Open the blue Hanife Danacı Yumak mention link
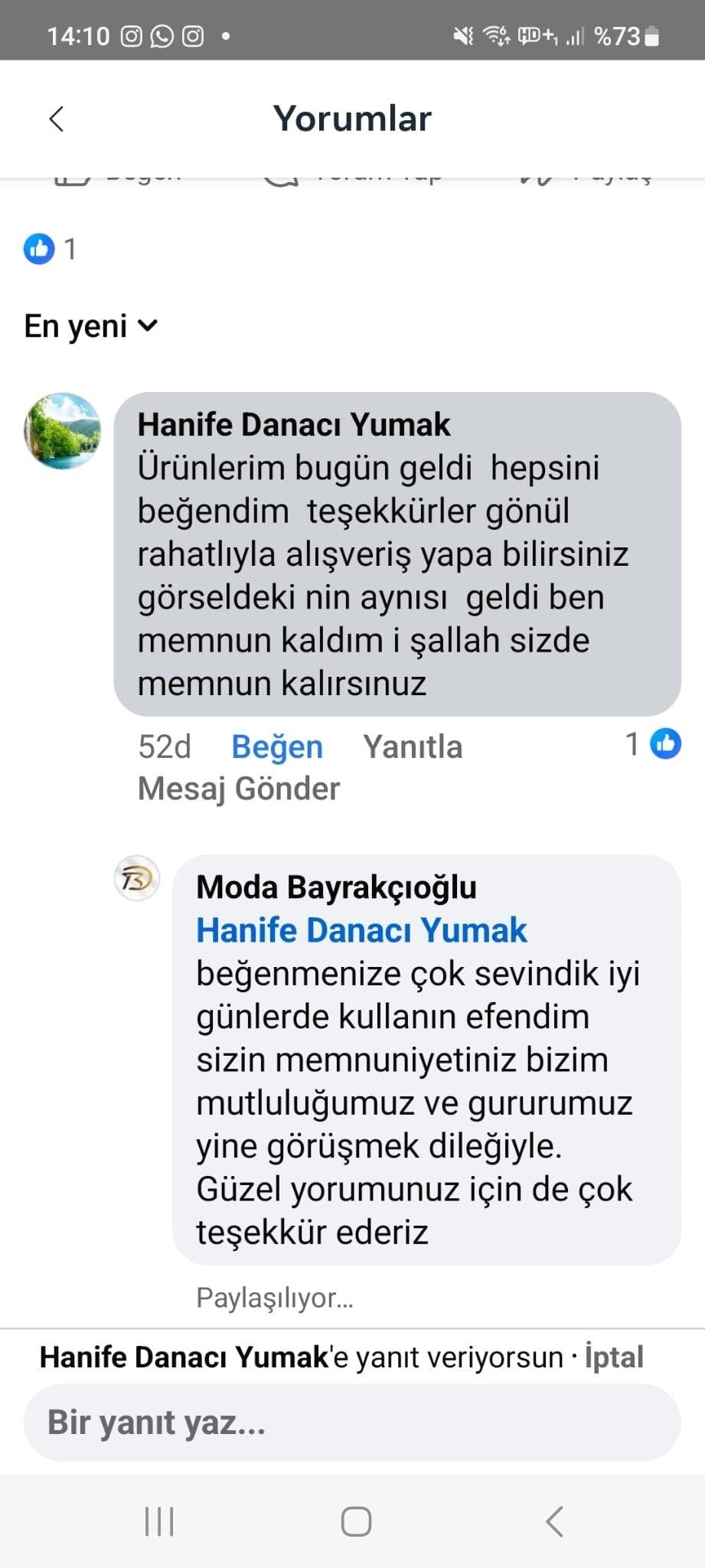The image size is (705, 1568). click(x=361, y=930)
